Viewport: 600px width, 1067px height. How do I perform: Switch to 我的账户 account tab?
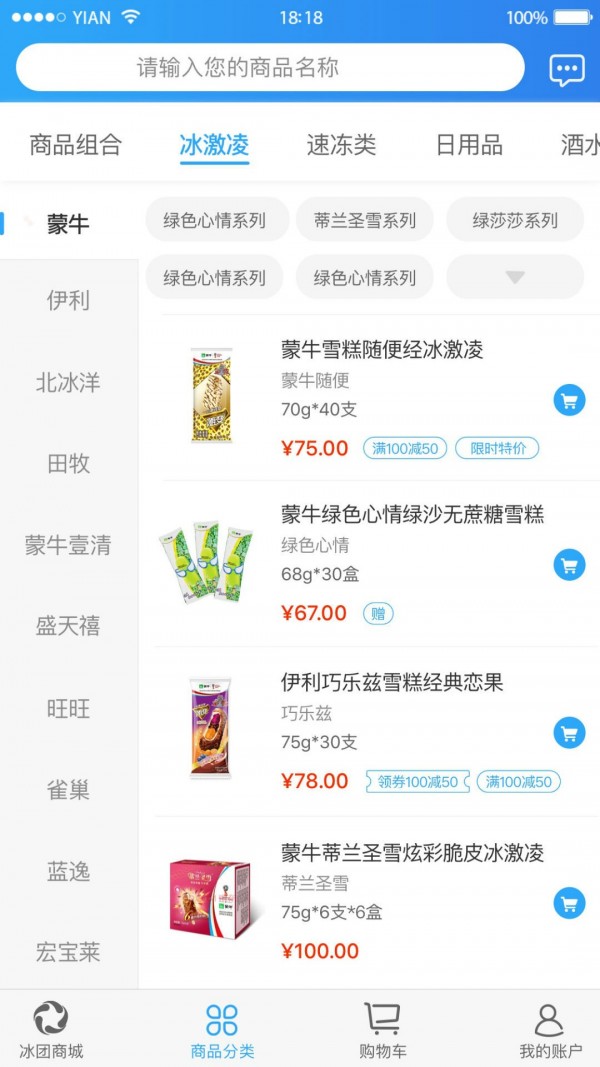(x=549, y=1030)
